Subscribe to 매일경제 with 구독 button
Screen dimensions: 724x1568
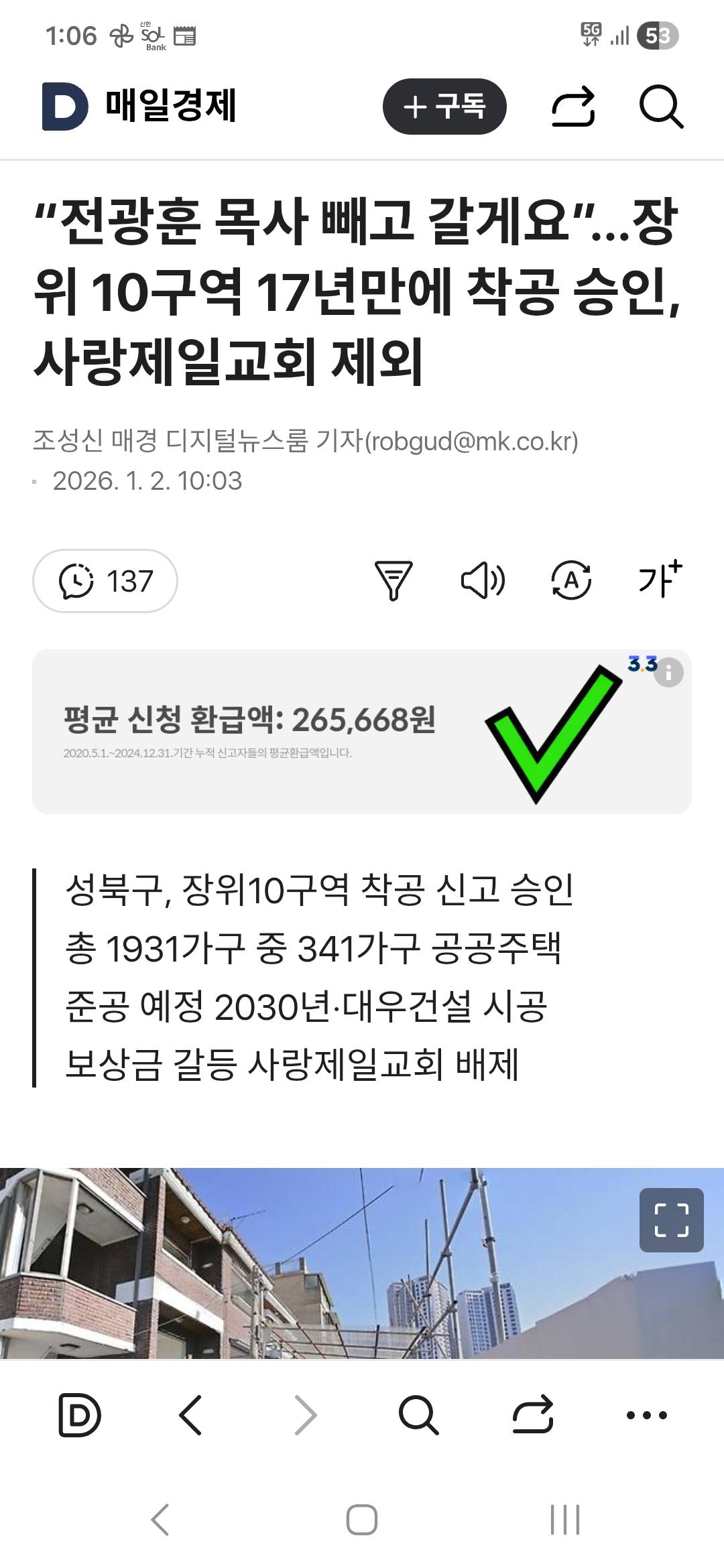tap(444, 107)
